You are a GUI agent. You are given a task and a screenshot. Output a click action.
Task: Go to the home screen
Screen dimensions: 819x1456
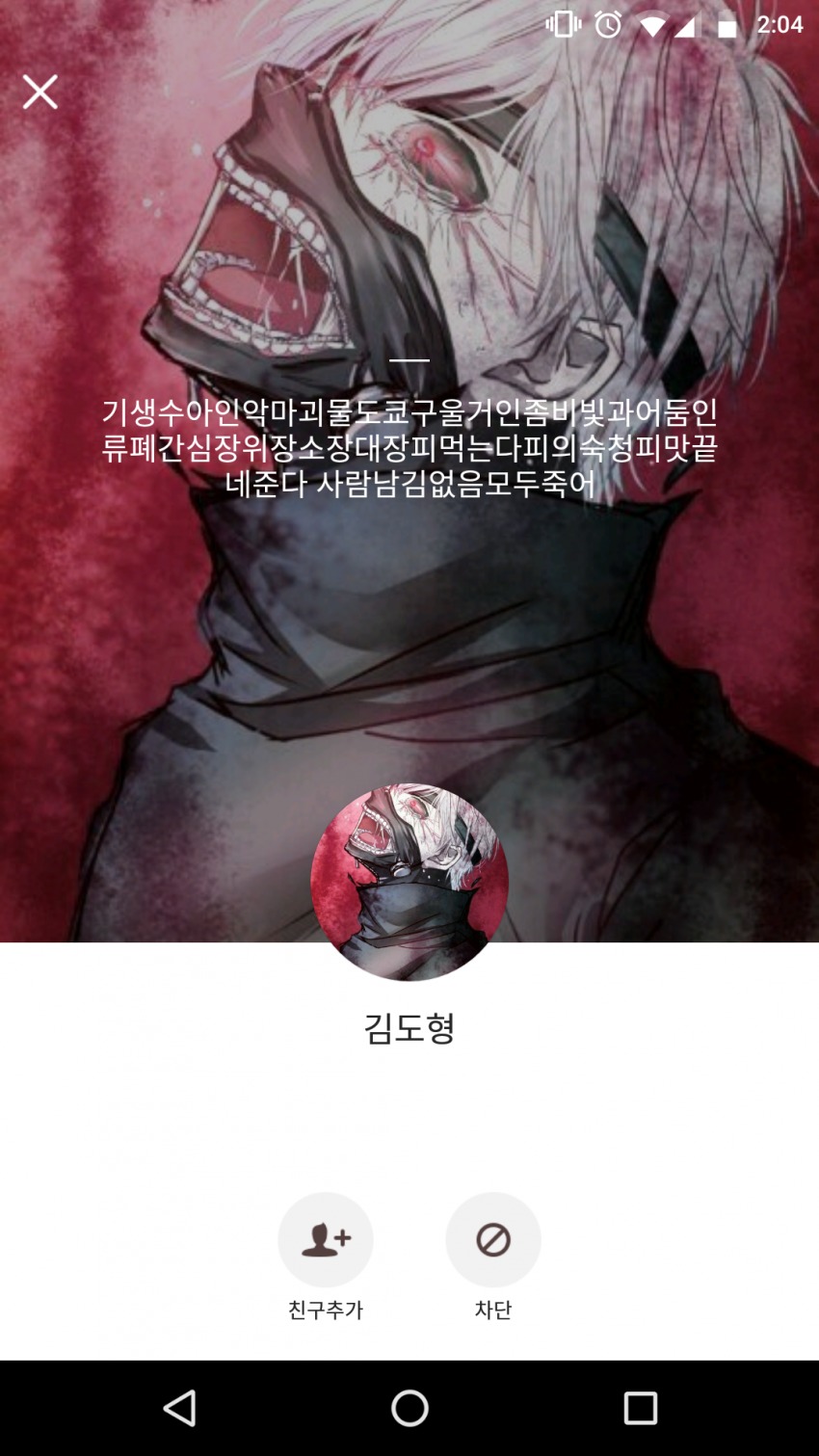(409, 1408)
